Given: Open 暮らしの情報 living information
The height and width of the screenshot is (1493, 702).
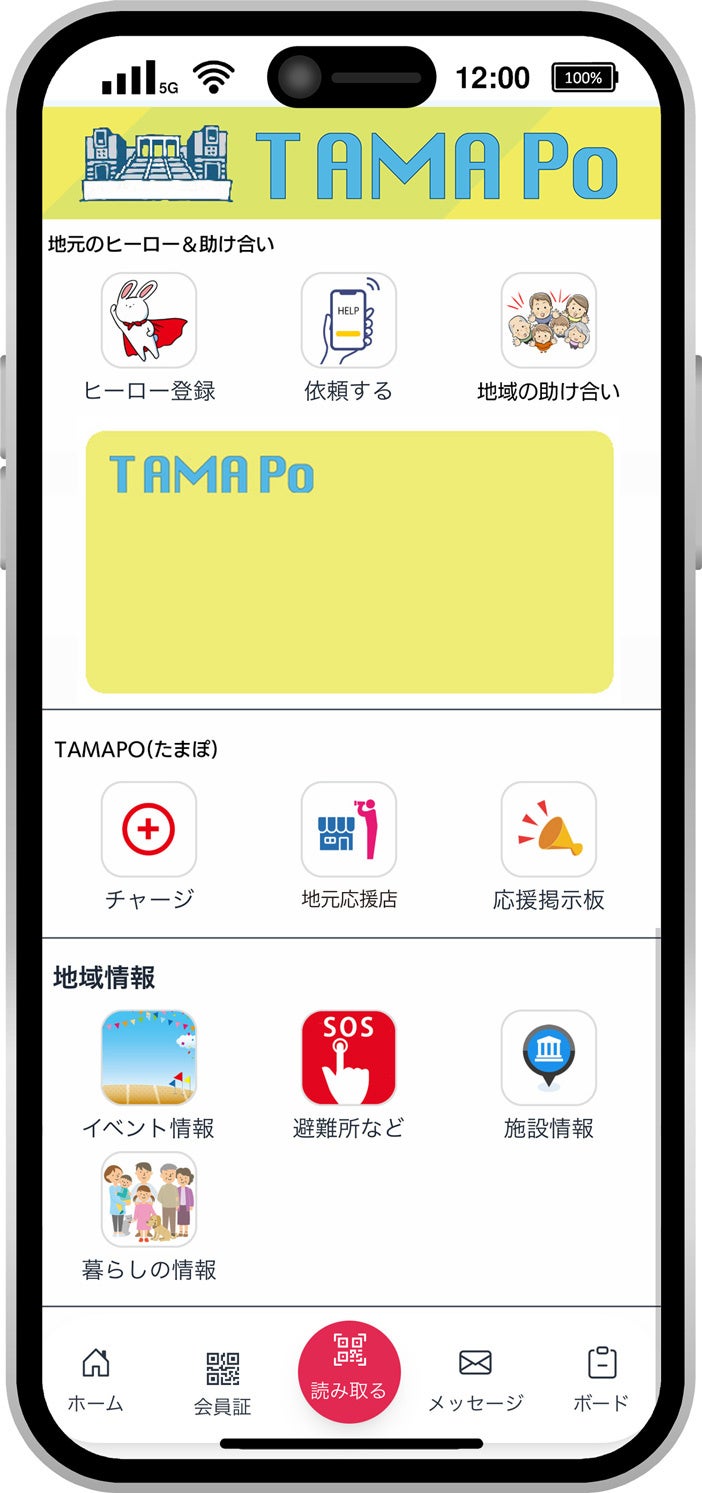Looking at the screenshot, I should [149, 1199].
